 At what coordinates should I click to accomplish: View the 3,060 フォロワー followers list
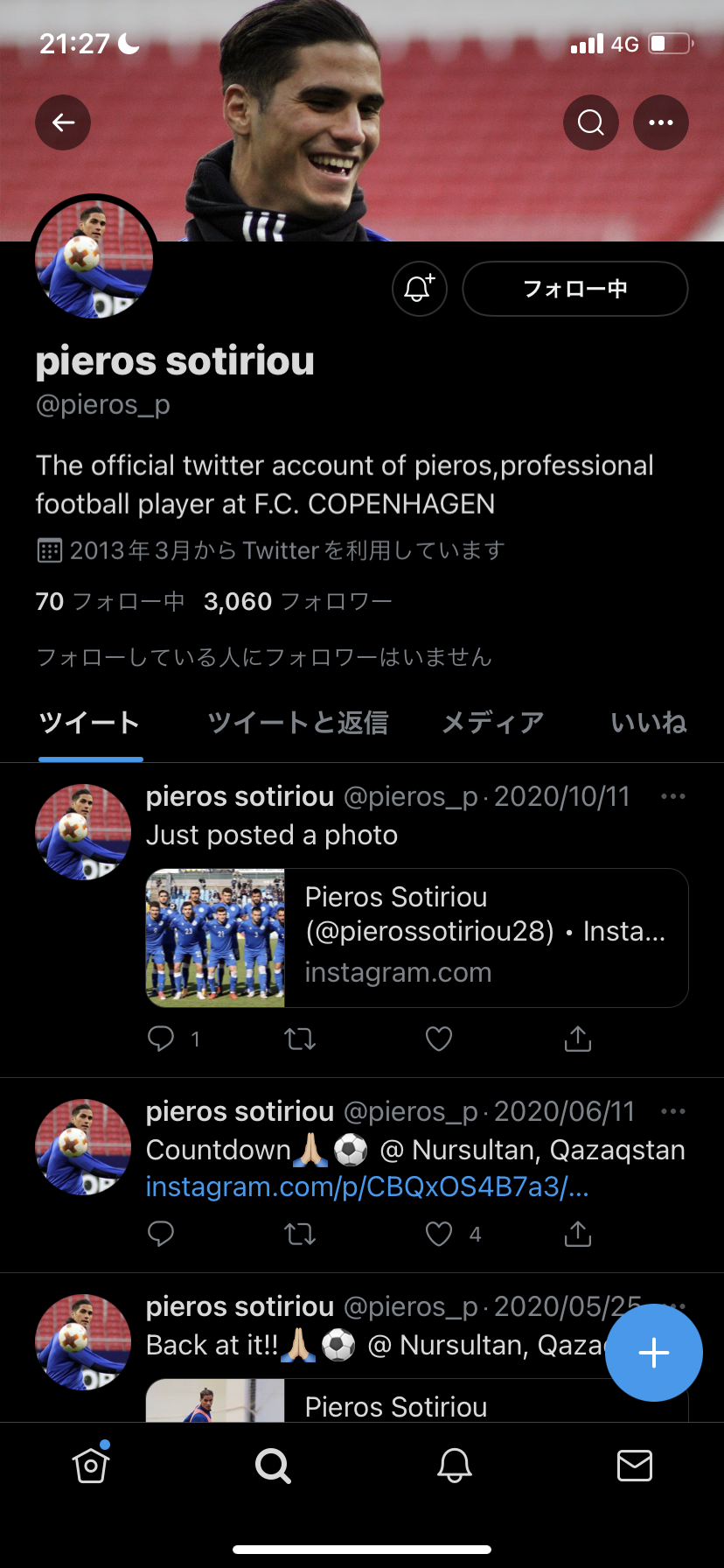297,602
